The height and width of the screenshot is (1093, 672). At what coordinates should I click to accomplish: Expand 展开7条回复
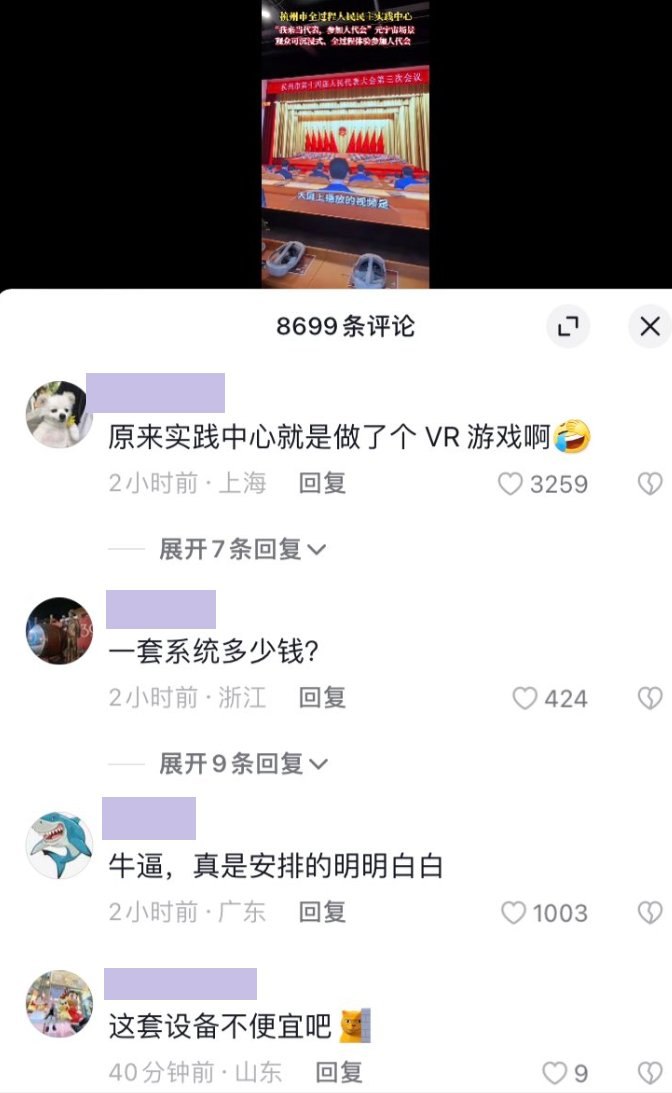243,549
